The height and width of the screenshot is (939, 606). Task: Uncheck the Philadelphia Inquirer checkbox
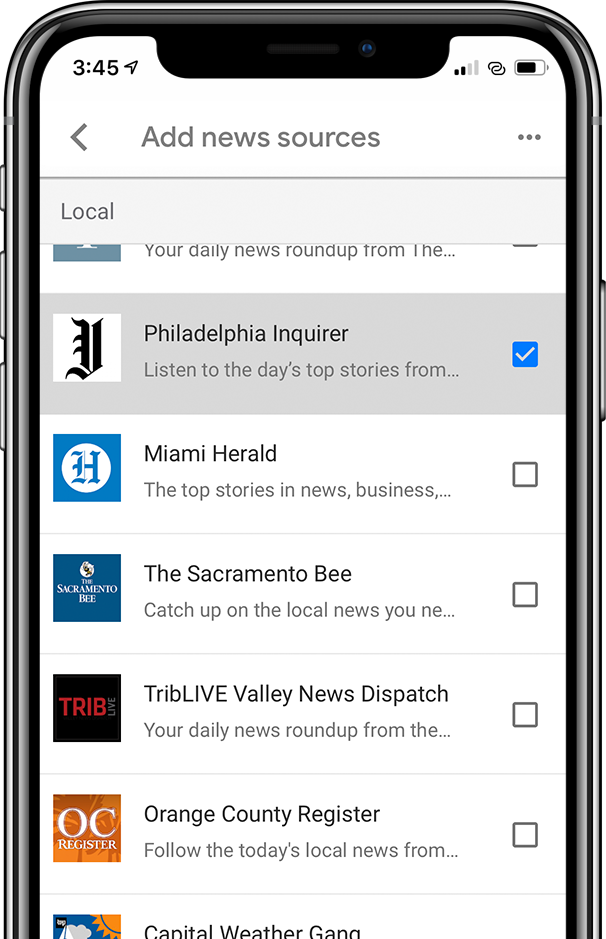point(525,354)
